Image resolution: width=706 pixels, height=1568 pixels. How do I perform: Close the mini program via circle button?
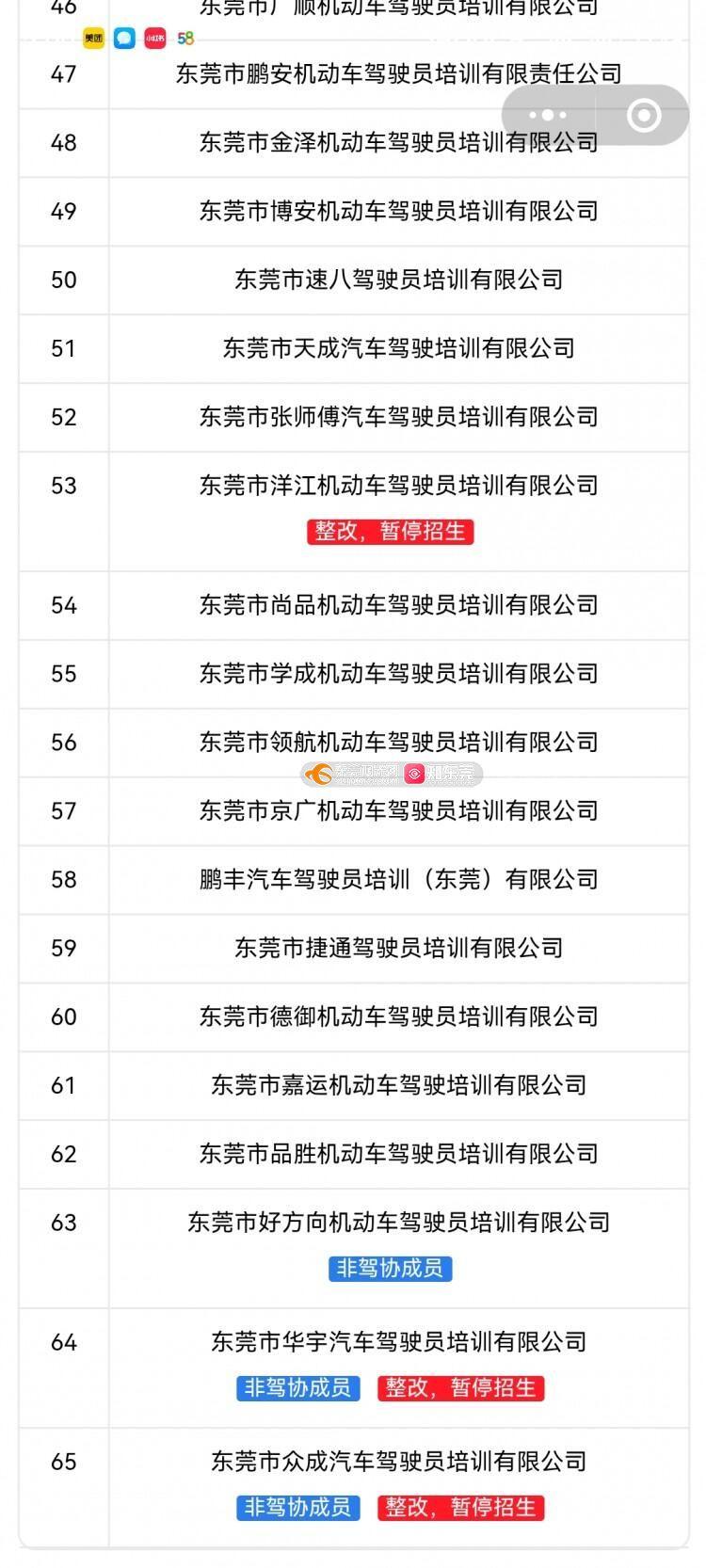644,115
